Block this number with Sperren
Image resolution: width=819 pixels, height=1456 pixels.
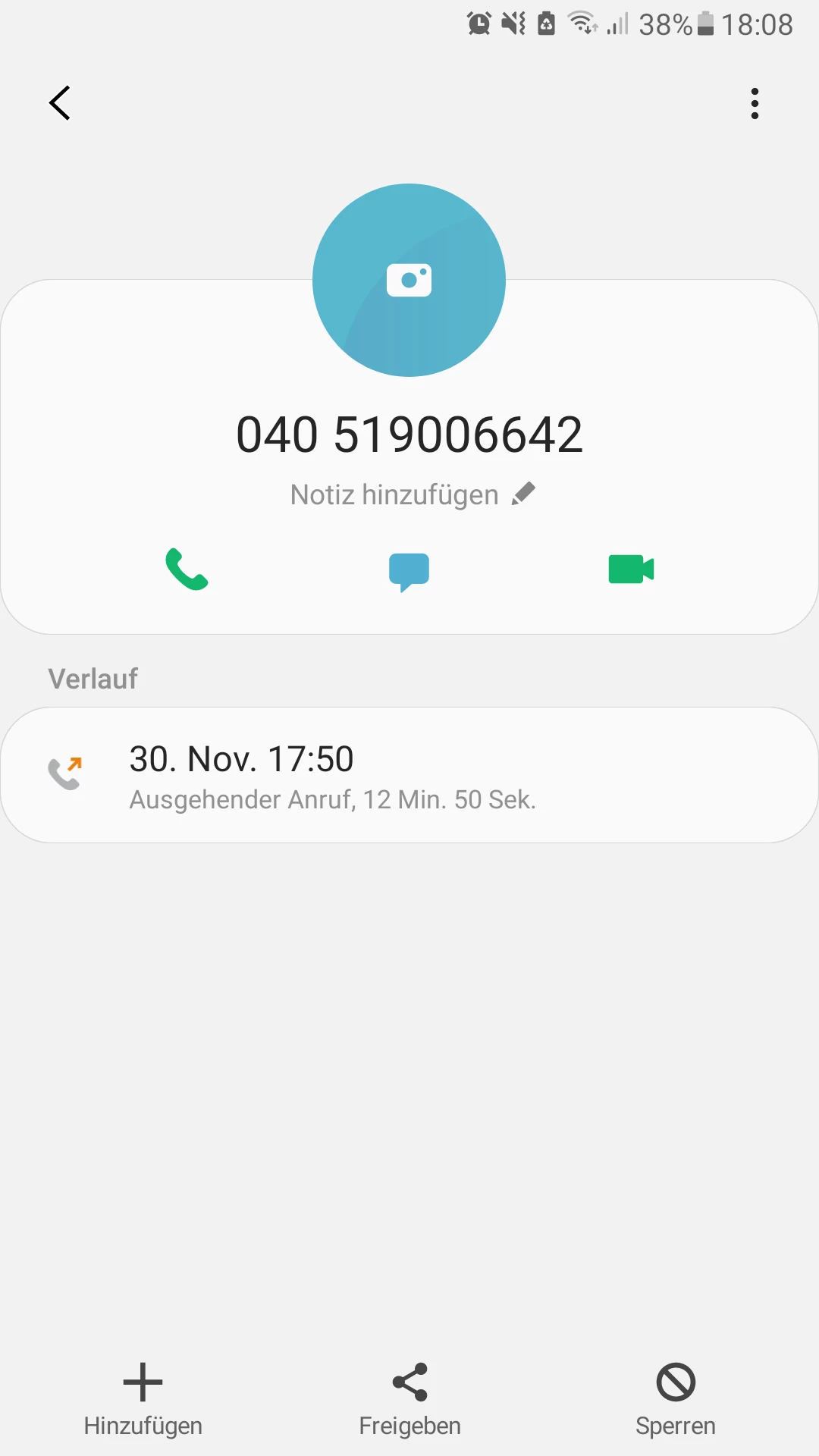(x=675, y=1399)
